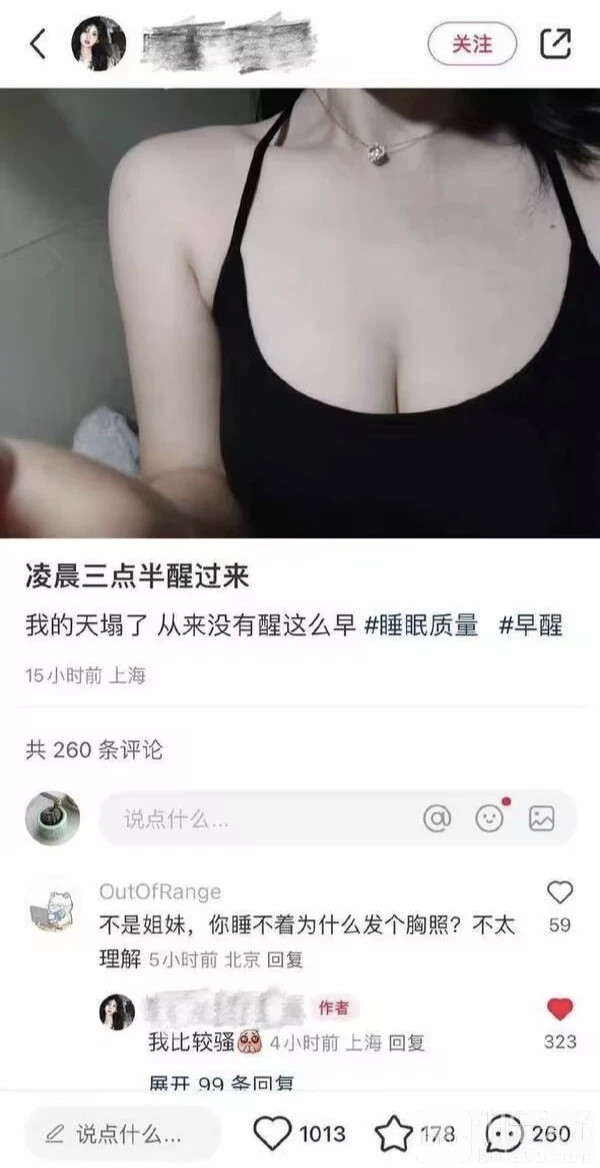Open the bottom bar 说点什么... input
The height and width of the screenshot is (1168, 600).
click(x=122, y=1134)
